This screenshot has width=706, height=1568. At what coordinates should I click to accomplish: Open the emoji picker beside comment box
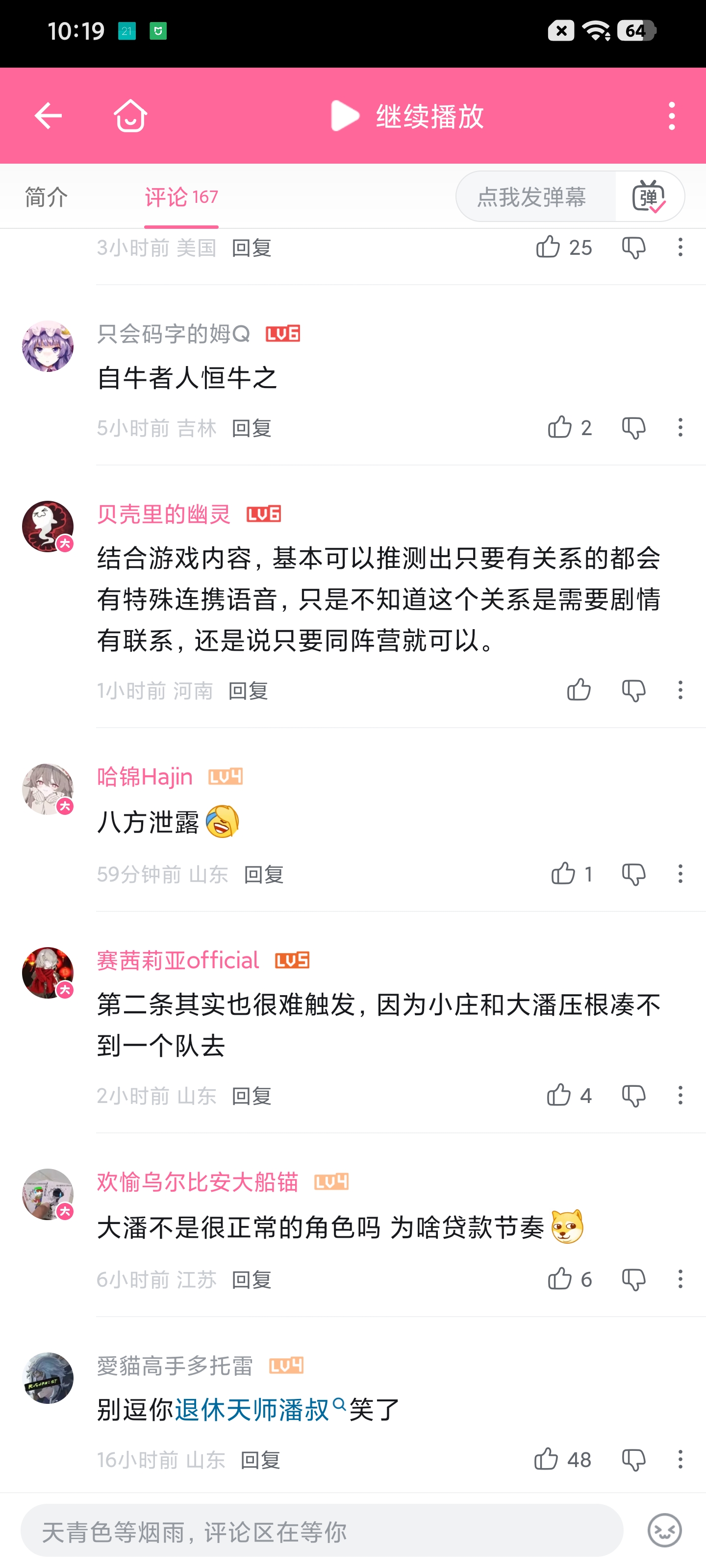665,1531
